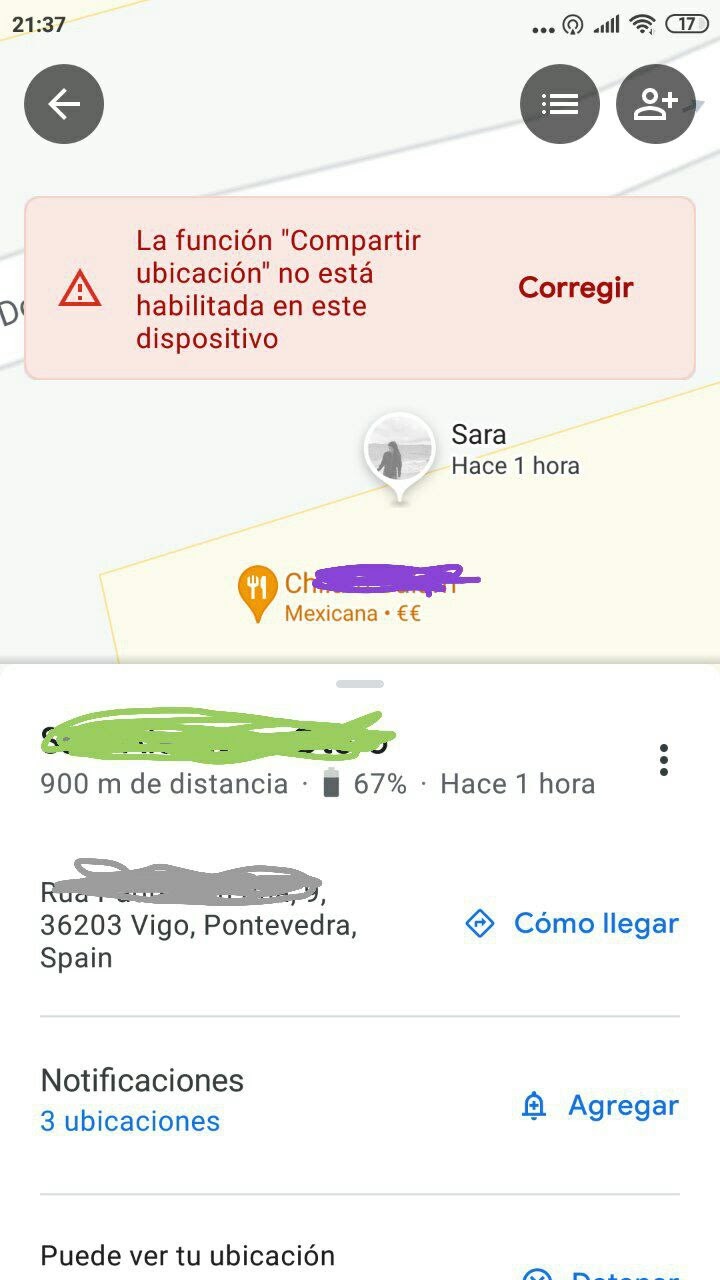Tap Corregir on the warning banner
Viewport: 720px width, 1280px height.
point(575,288)
